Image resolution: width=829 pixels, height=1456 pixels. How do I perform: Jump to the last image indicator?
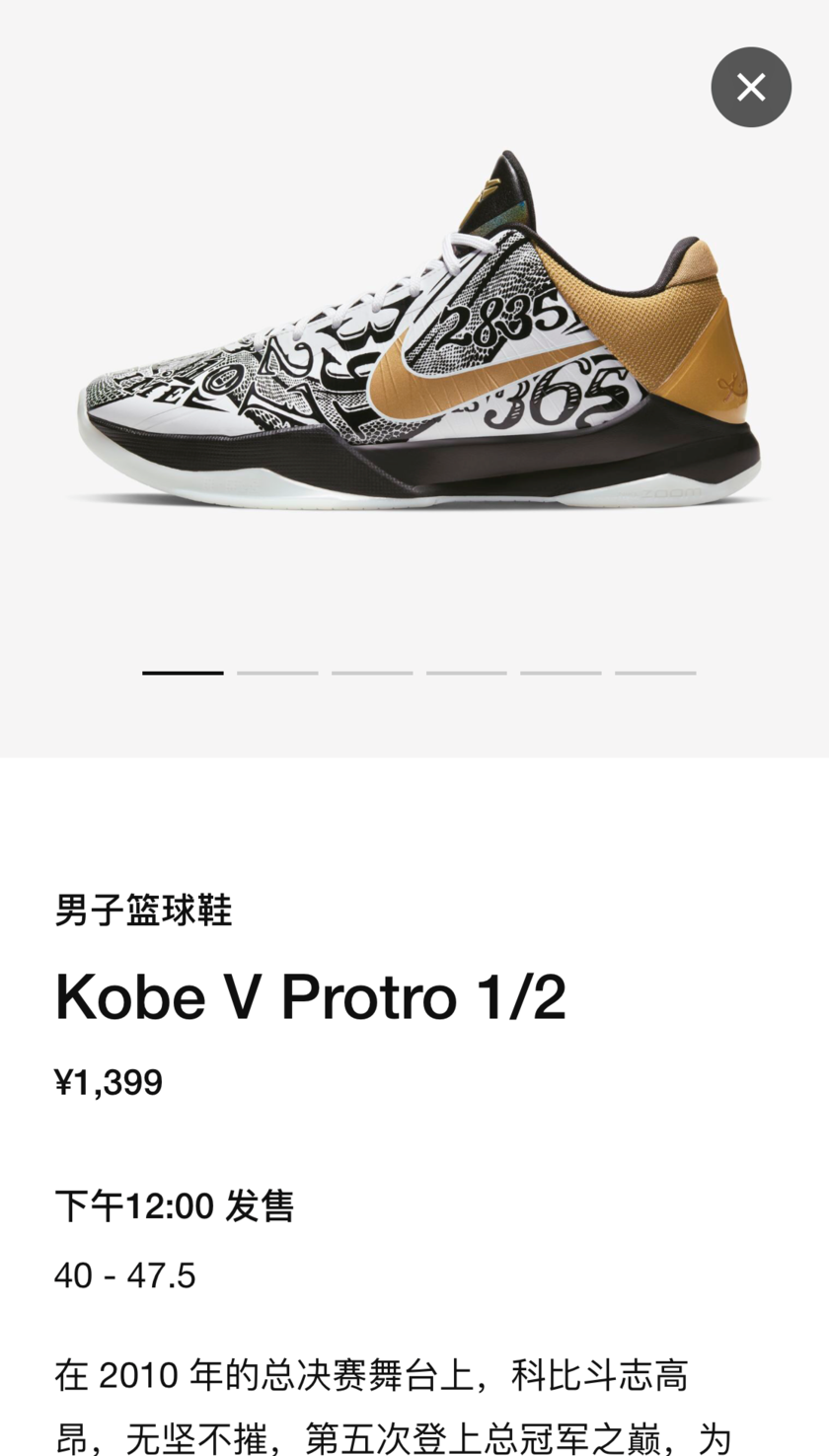coord(655,673)
